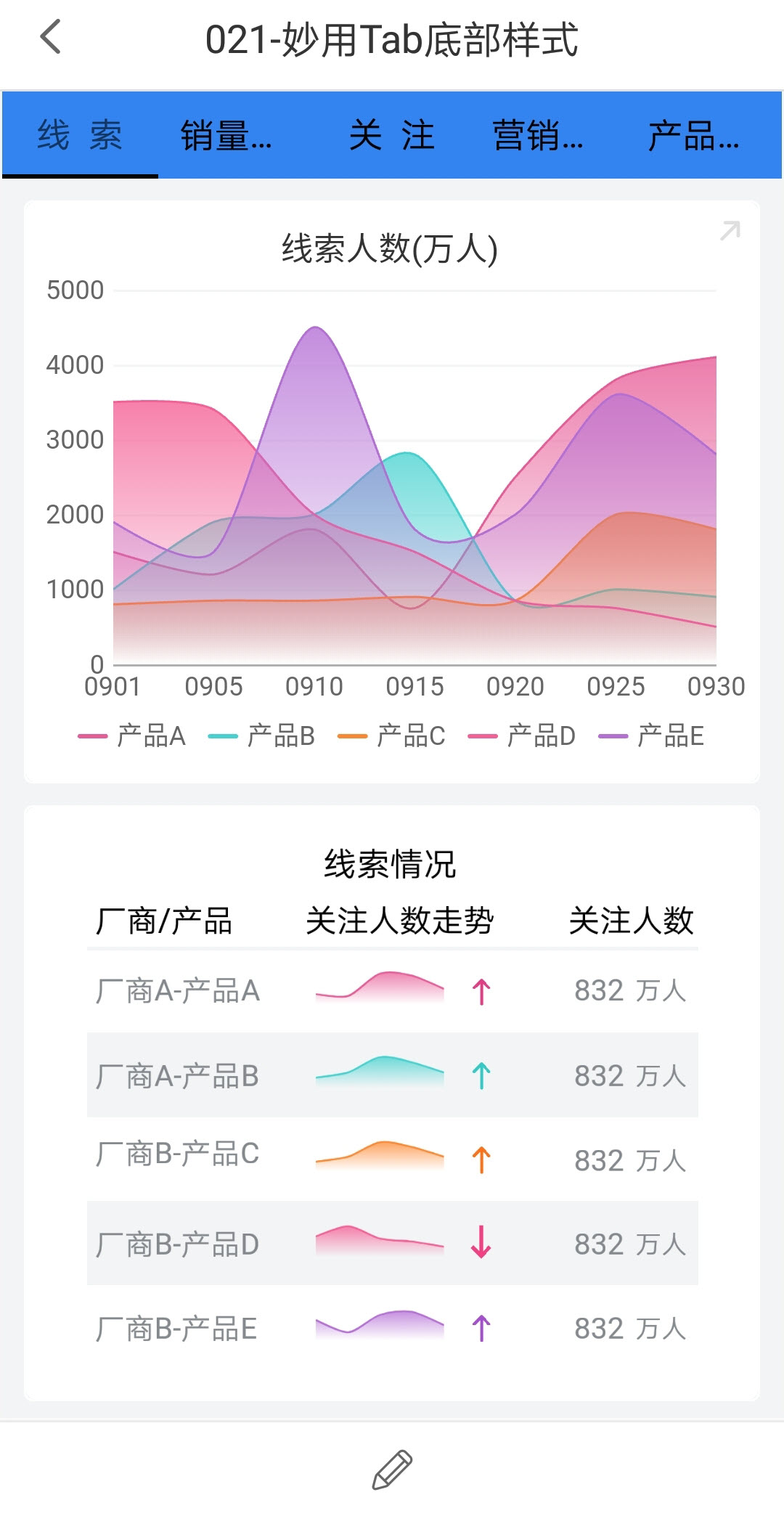The width and height of the screenshot is (784, 1516).
Task: Select the 产品... tab
Action: [x=693, y=135]
